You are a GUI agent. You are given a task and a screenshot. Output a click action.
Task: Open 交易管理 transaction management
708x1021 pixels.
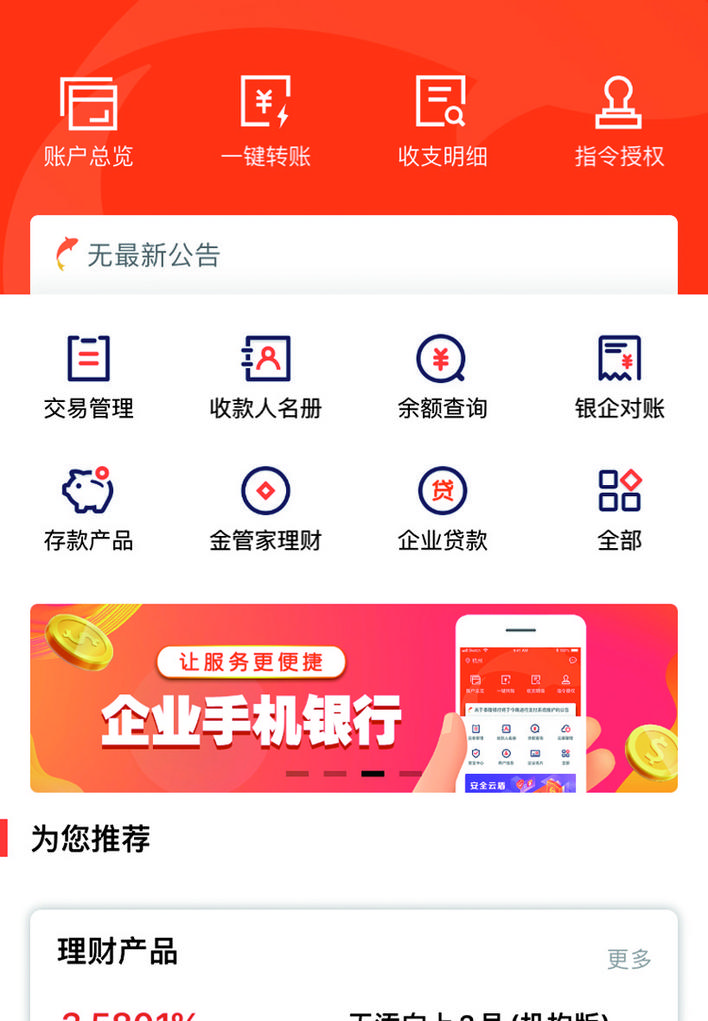point(88,376)
